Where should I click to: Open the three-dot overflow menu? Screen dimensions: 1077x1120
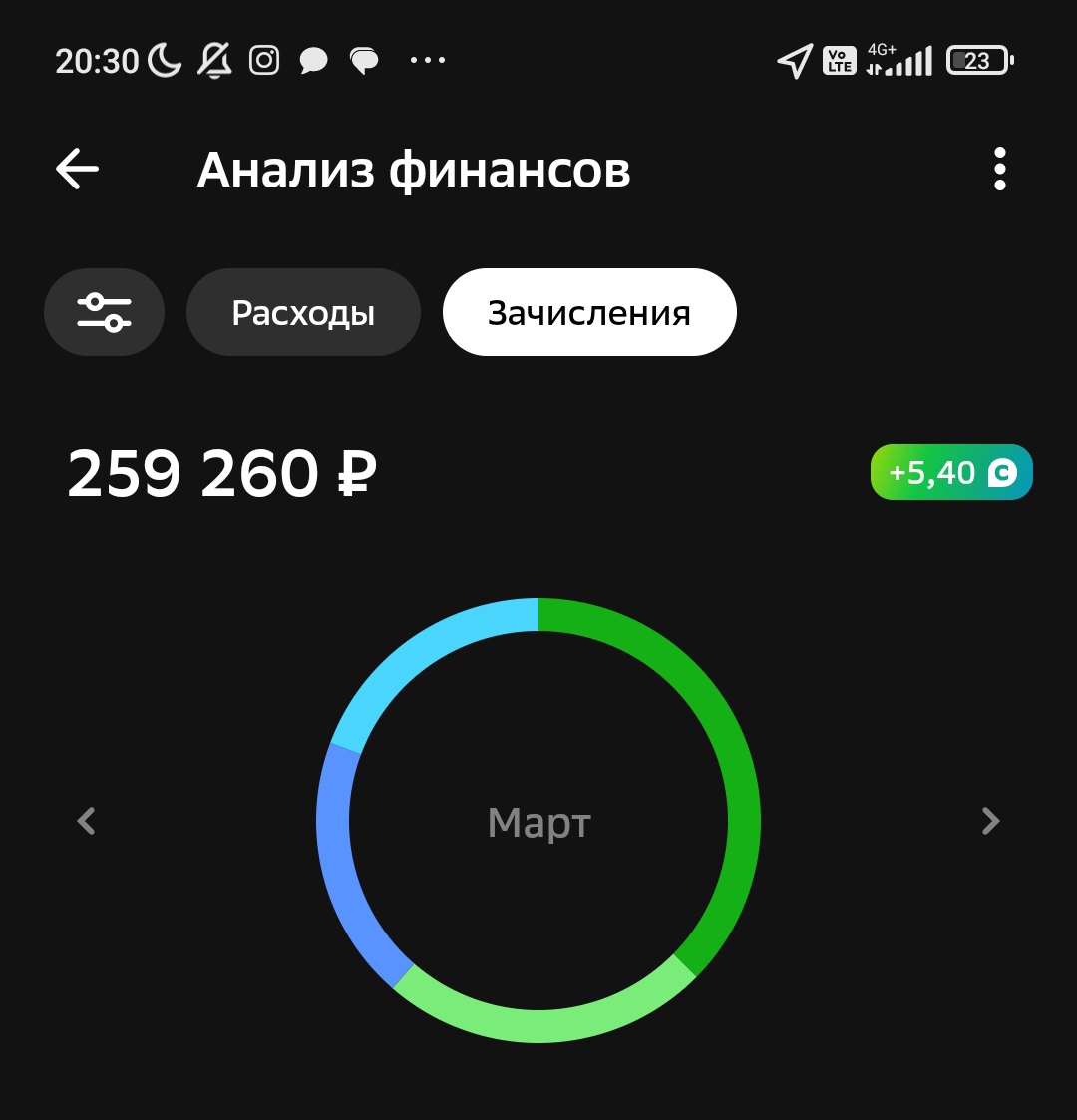coord(999,170)
